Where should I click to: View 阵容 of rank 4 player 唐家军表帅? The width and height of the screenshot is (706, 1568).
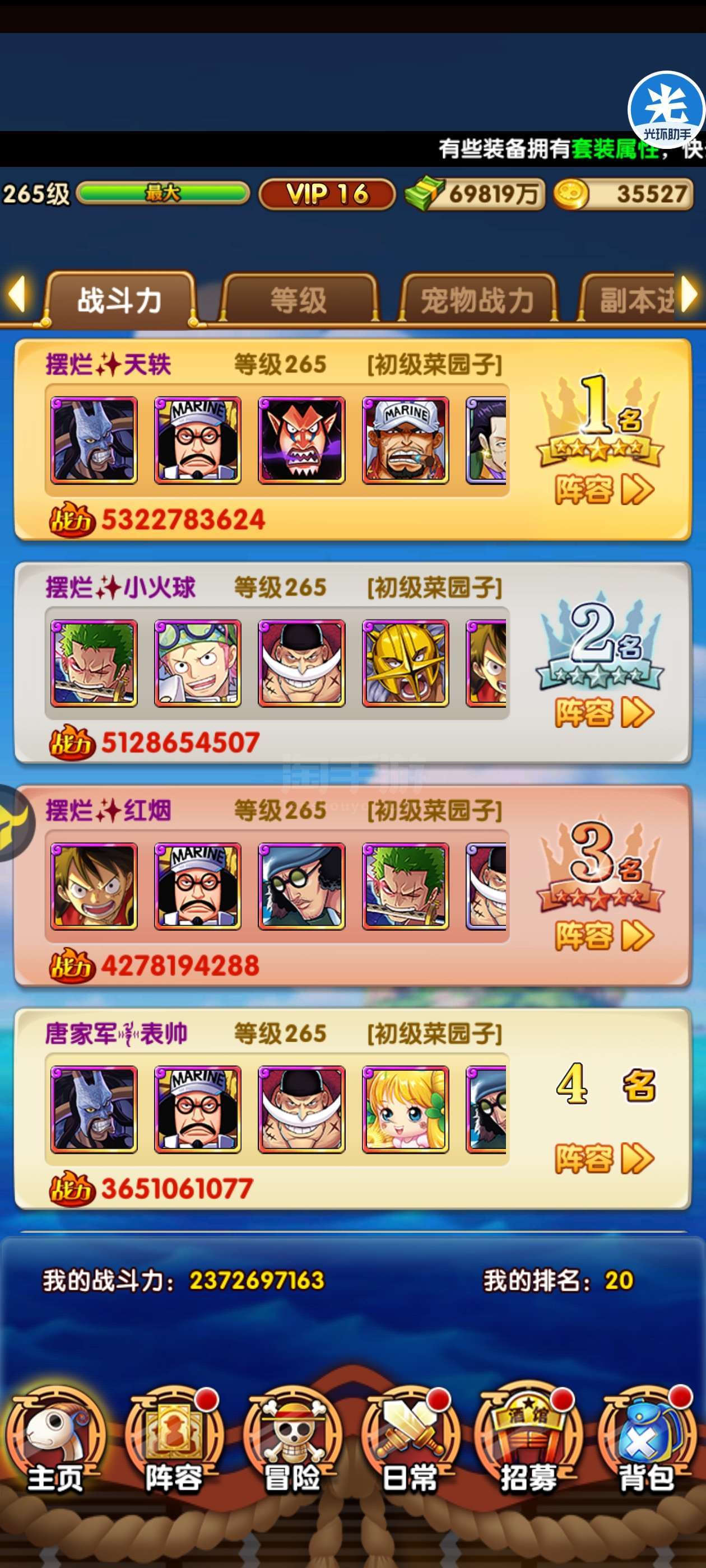click(603, 1158)
